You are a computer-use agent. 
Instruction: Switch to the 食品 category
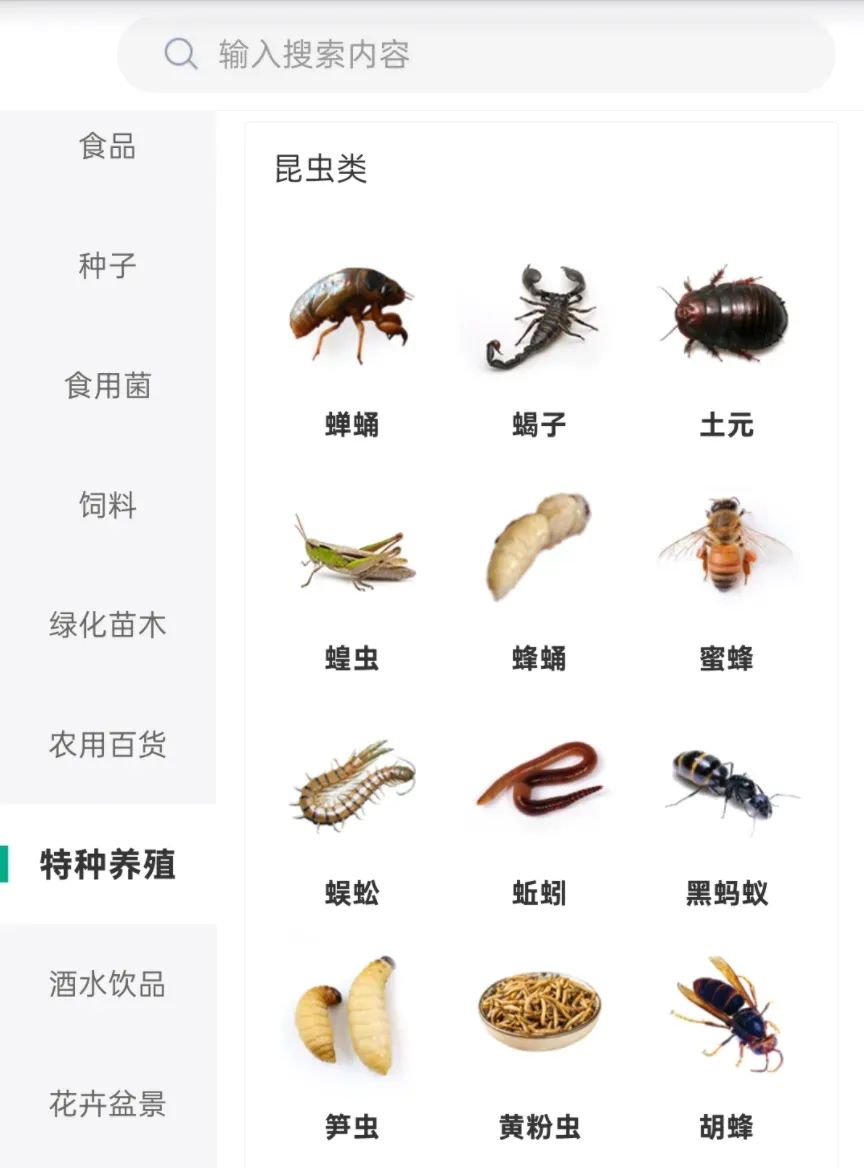(107, 147)
